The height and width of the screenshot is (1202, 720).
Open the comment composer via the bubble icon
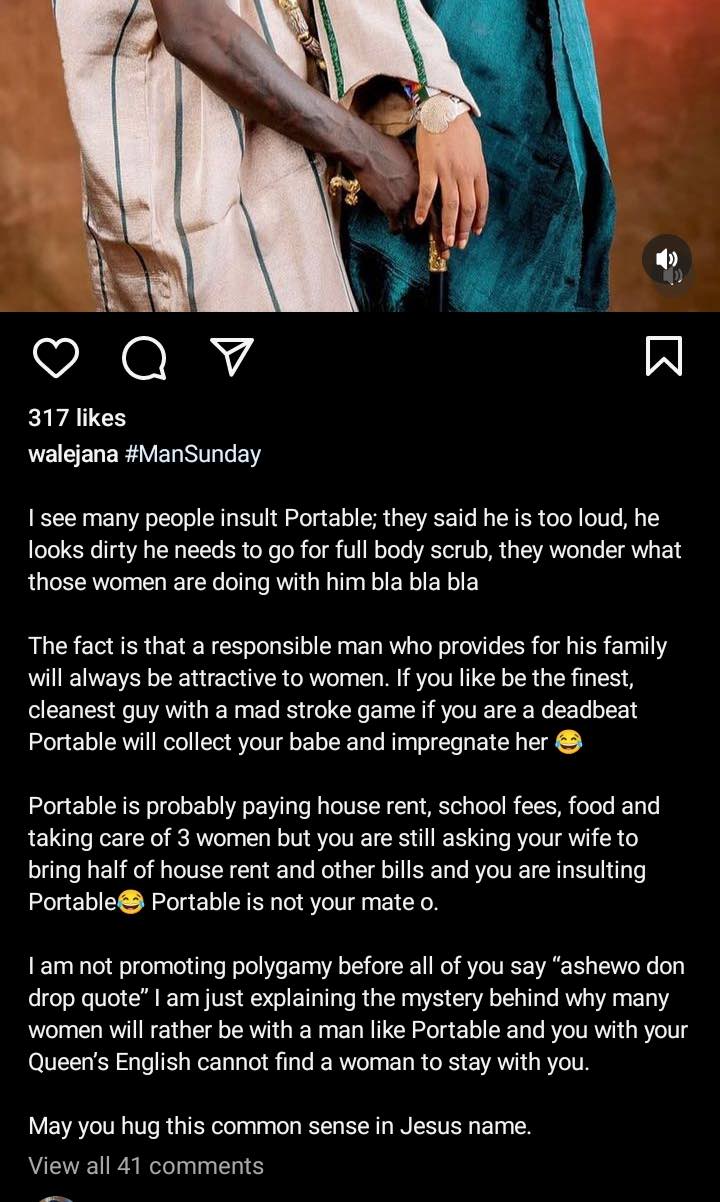(144, 357)
